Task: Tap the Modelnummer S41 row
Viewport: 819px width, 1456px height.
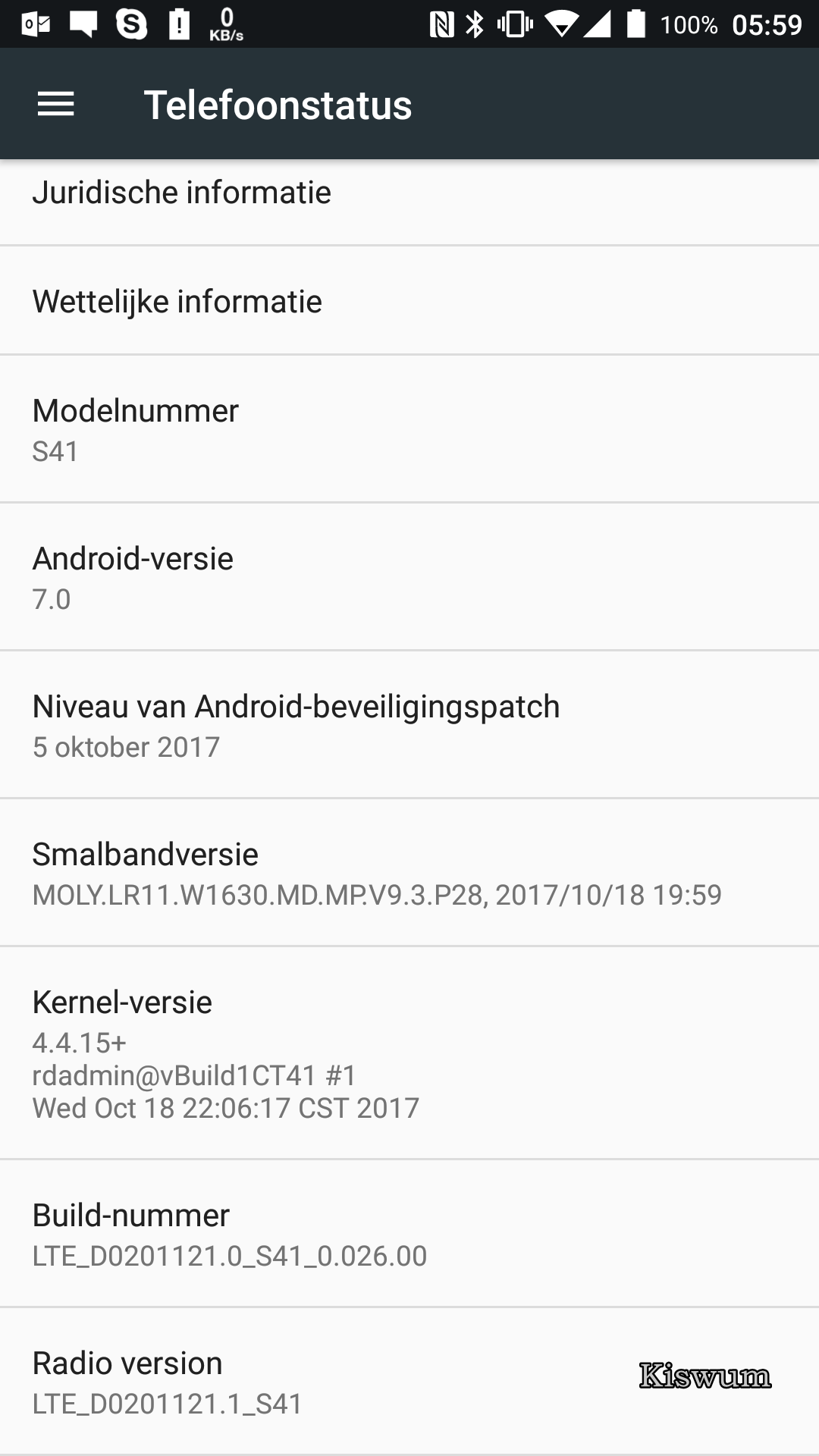Action: point(409,428)
